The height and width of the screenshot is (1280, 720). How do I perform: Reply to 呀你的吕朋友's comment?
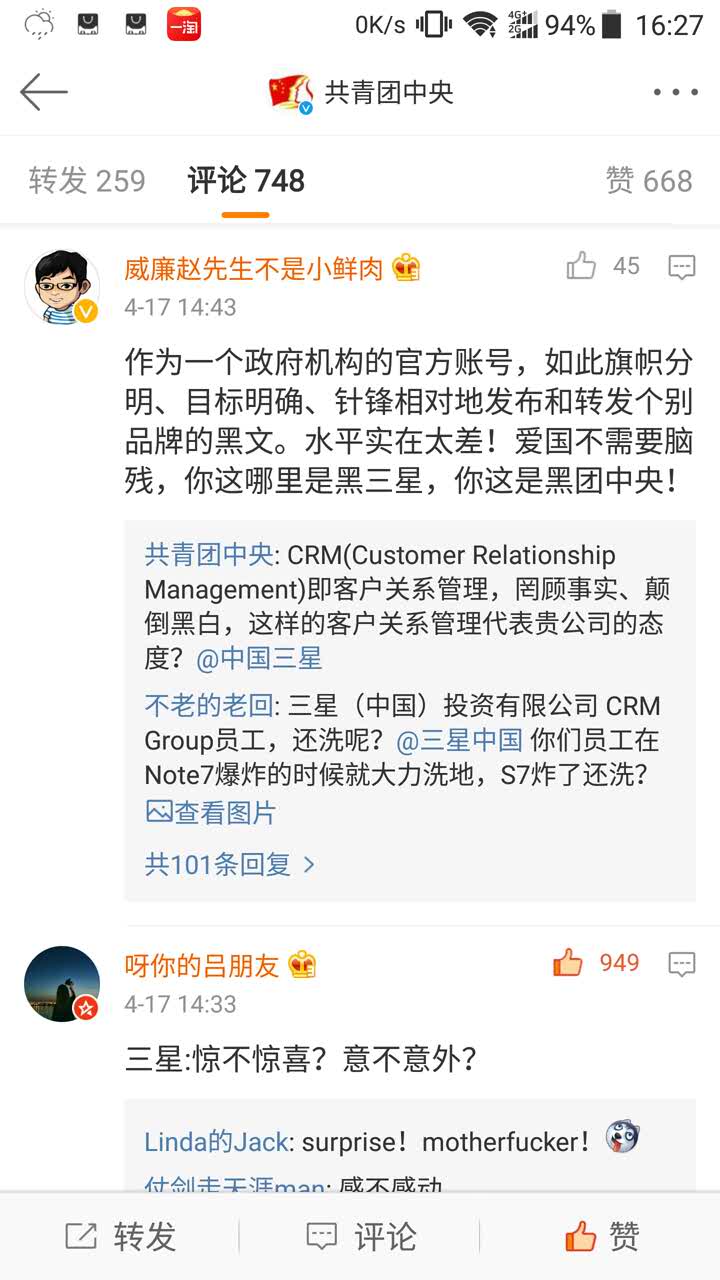(681, 964)
